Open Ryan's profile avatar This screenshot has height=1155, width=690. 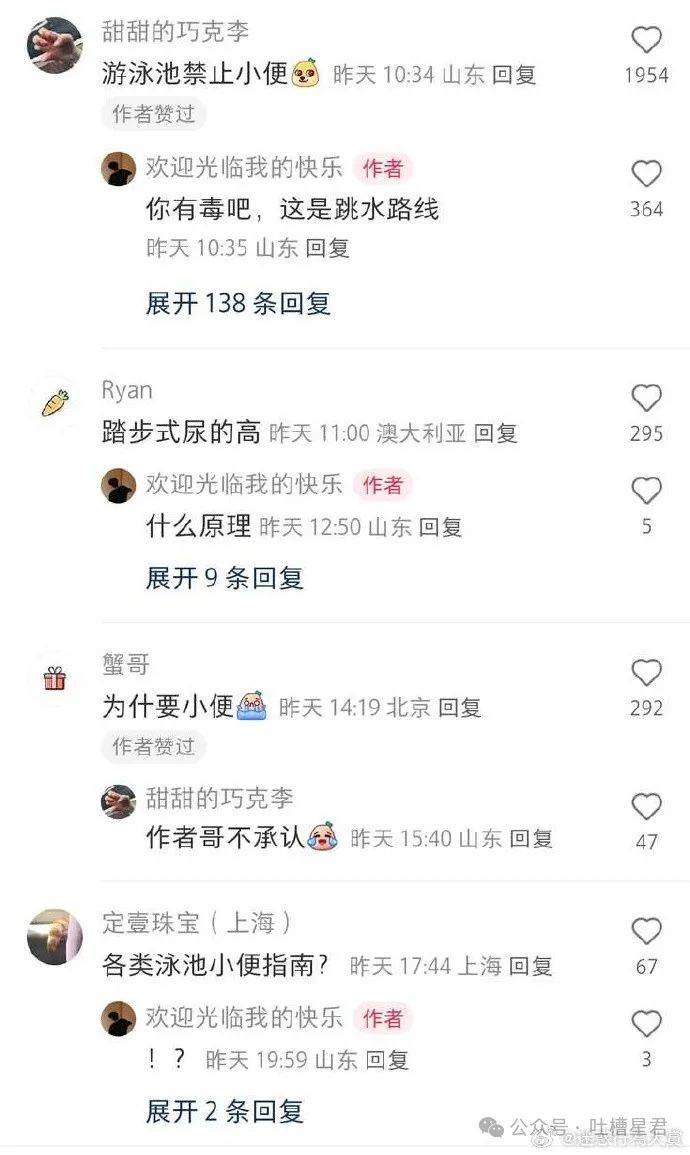[x=55, y=404]
